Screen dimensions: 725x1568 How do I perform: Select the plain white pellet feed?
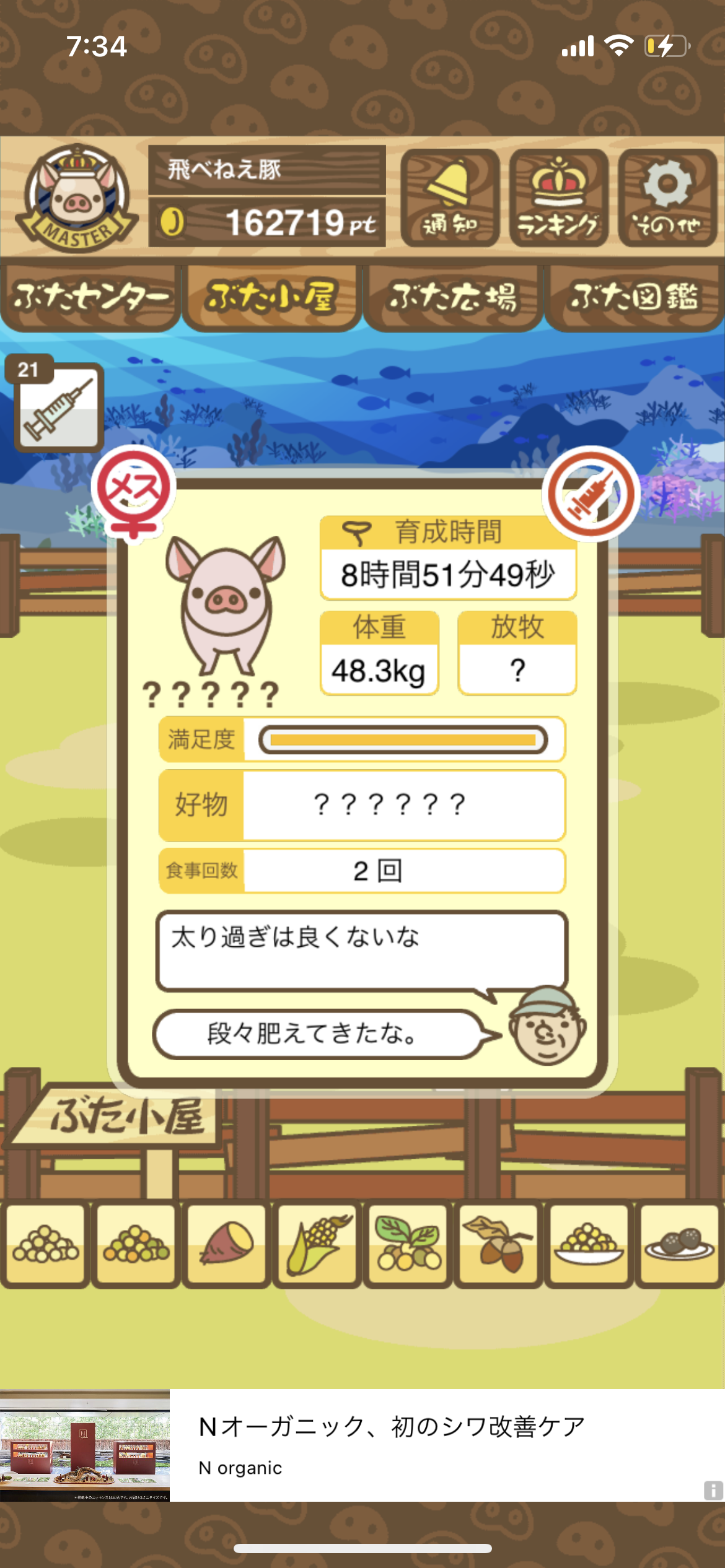pos(46,1244)
